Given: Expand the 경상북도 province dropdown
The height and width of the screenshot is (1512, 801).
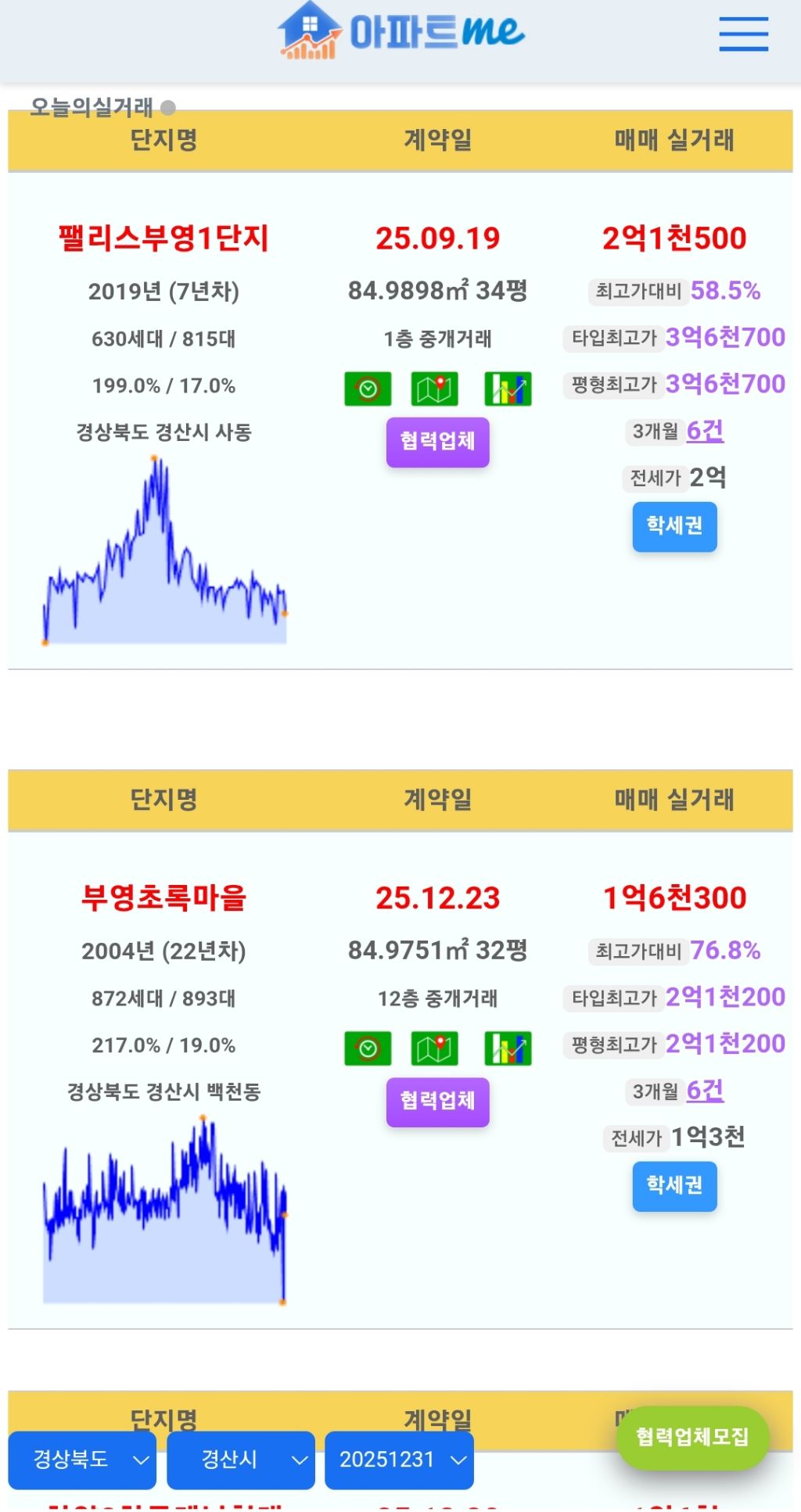Looking at the screenshot, I should (82, 1460).
